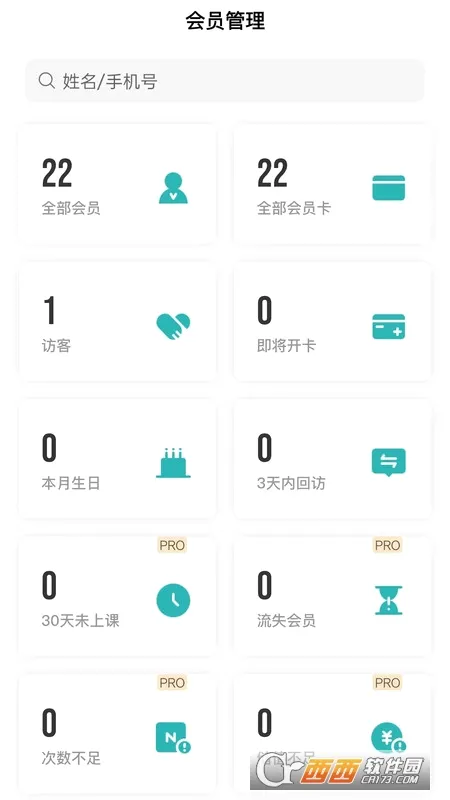
Task: Open the 全部会员 card
Action: [x=117, y=184]
